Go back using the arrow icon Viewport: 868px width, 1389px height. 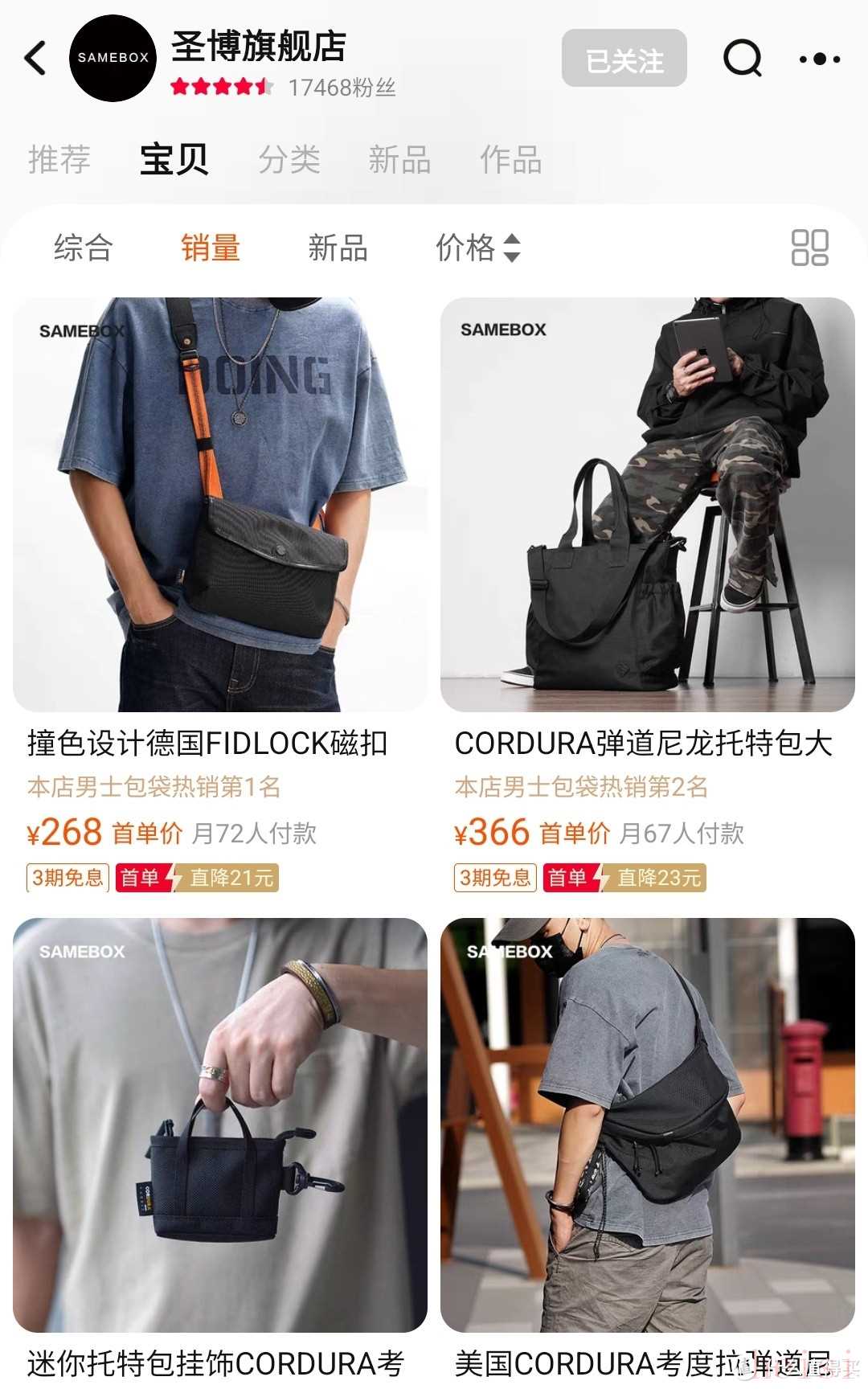36,59
